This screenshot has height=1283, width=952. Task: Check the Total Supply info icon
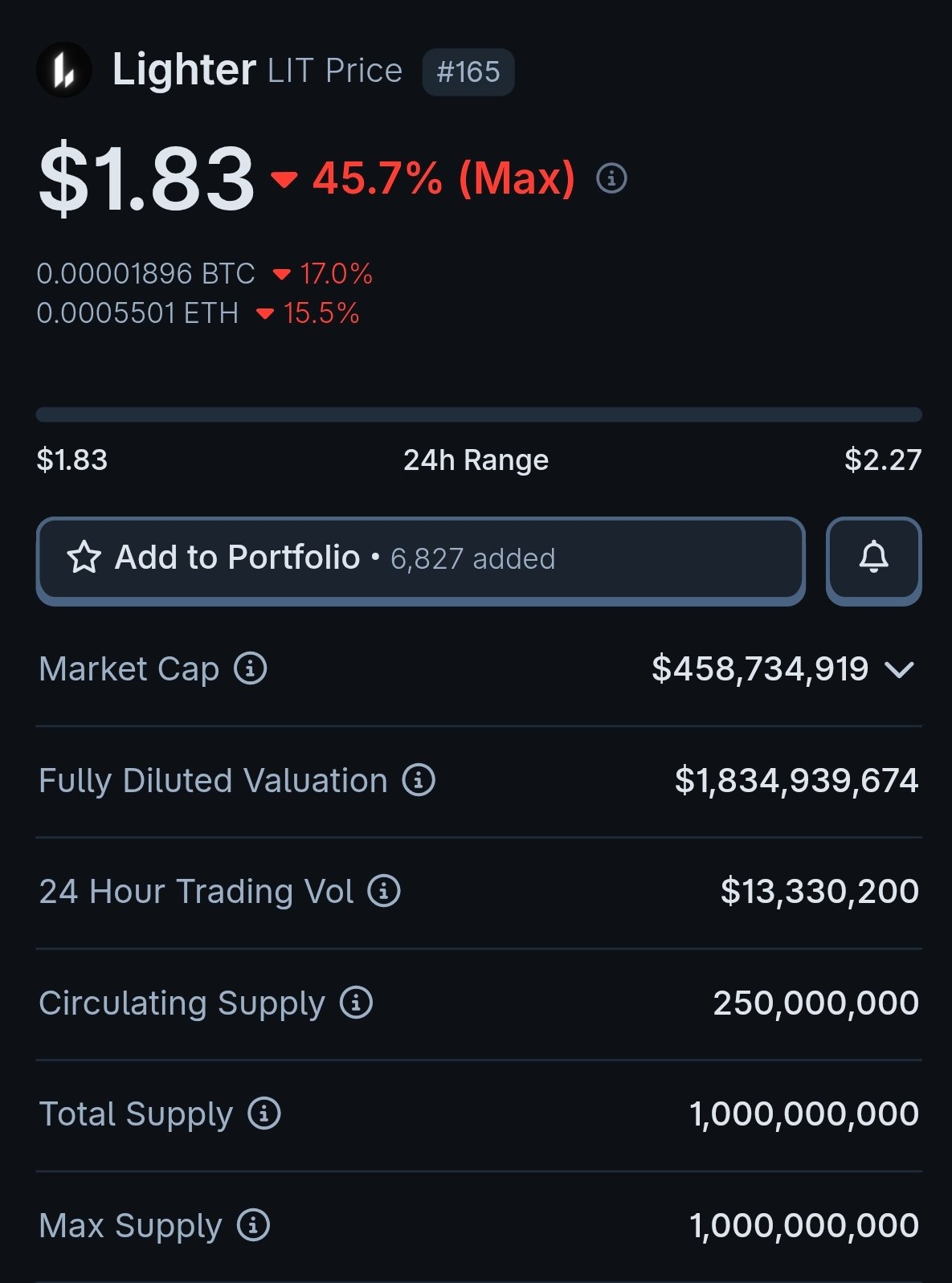tap(264, 1113)
